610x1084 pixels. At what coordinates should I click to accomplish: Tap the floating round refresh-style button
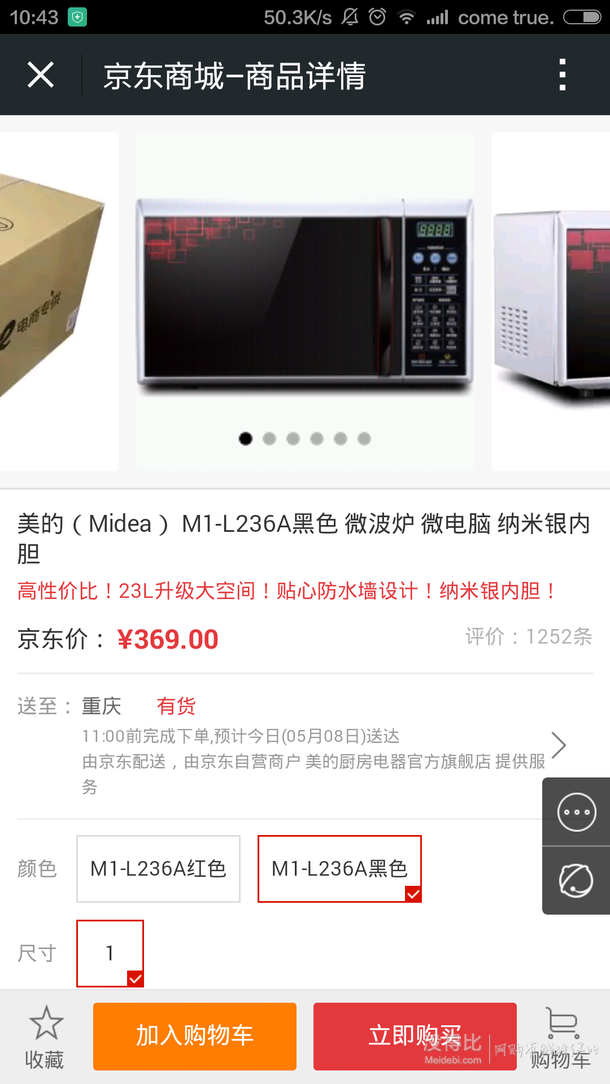coord(577,880)
